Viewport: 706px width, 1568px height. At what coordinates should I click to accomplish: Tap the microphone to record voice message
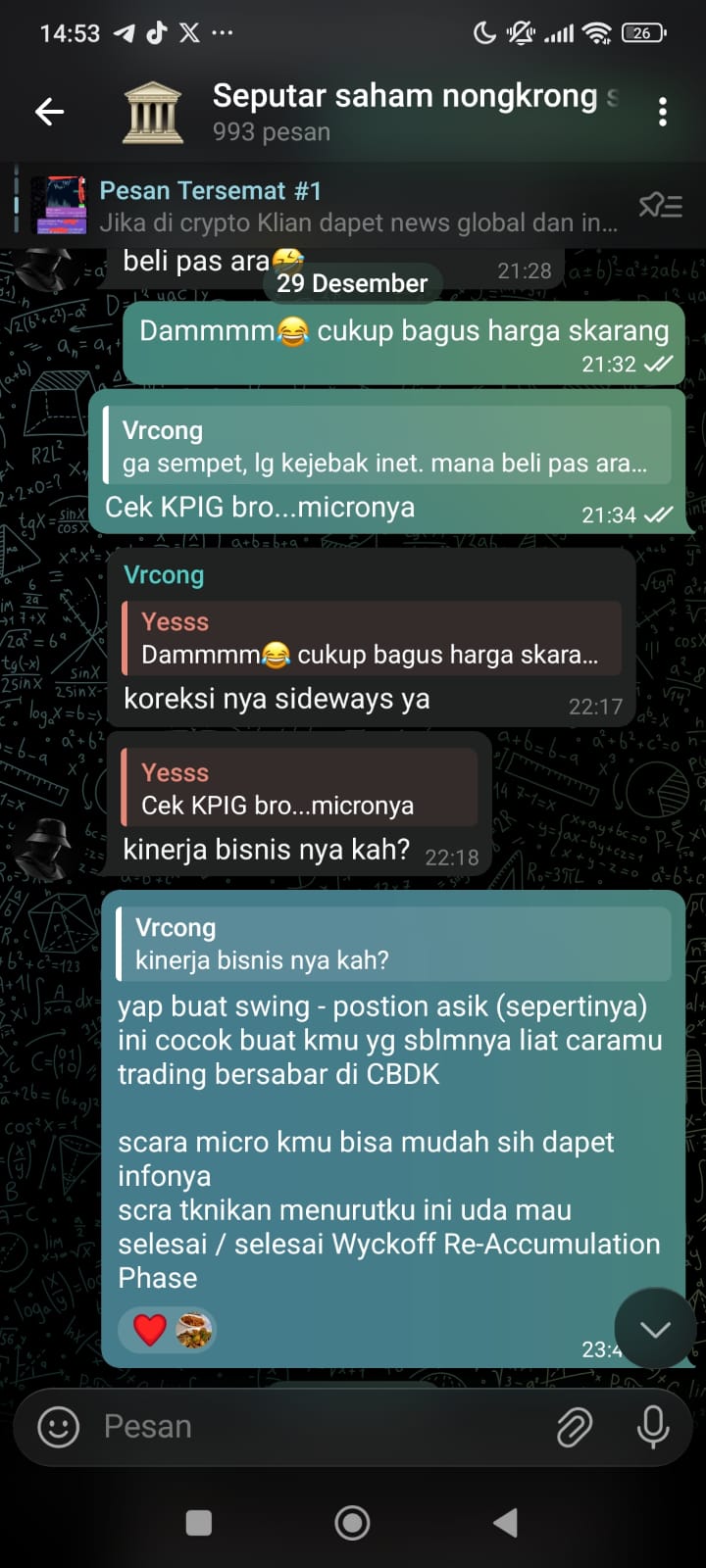pyautogui.click(x=655, y=1429)
